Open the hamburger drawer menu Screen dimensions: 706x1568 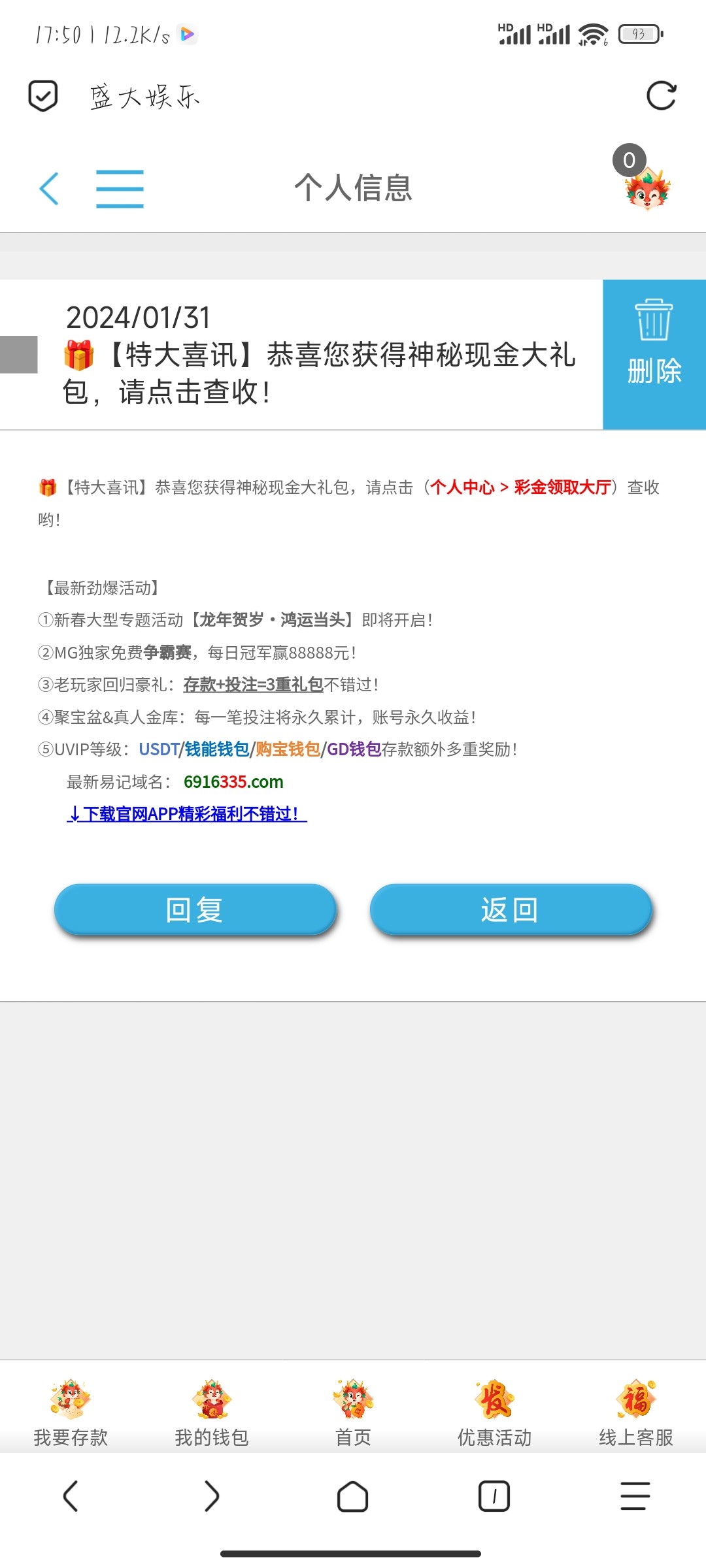click(x=120, y=189)
